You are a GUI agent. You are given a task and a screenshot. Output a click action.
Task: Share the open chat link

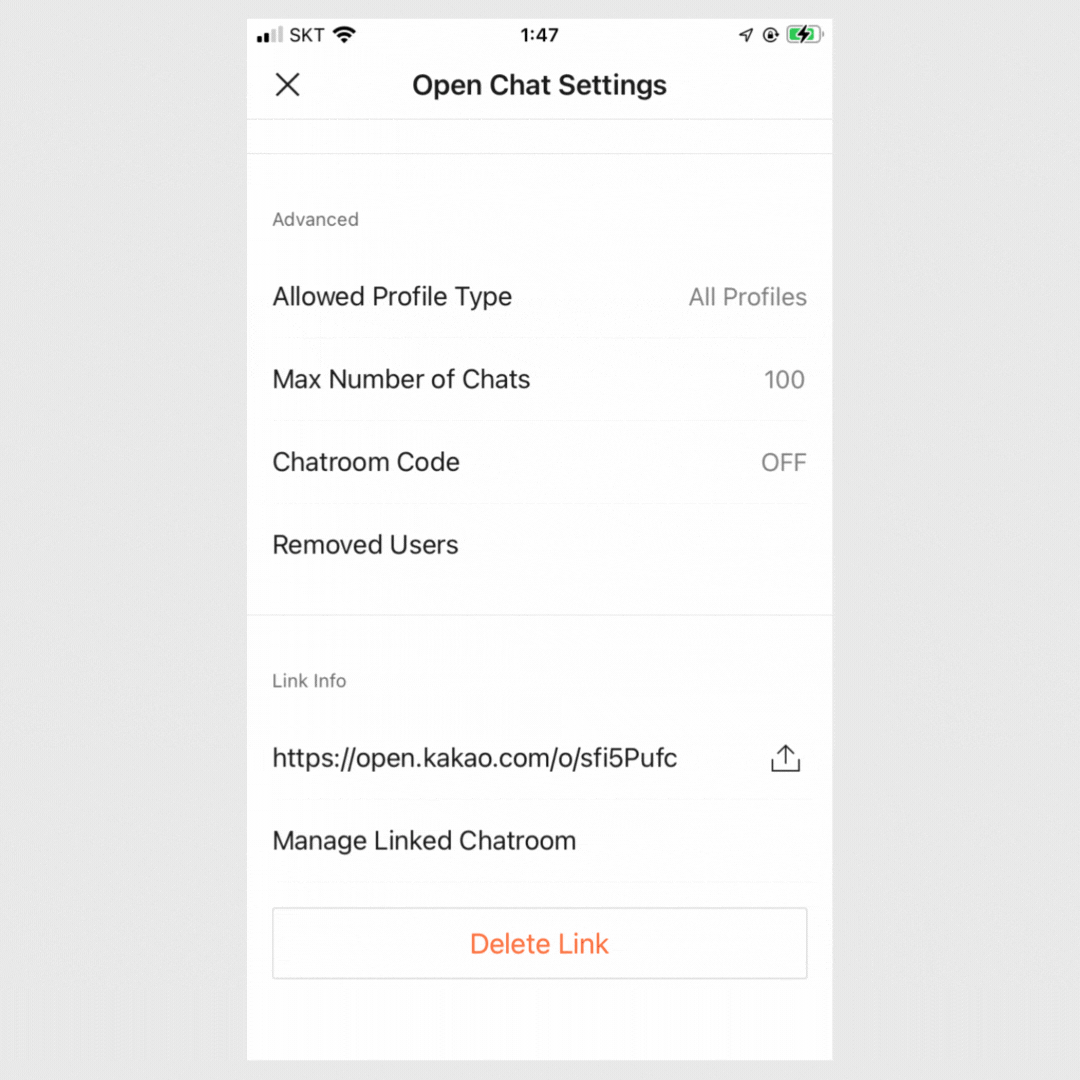click(786, 759)
